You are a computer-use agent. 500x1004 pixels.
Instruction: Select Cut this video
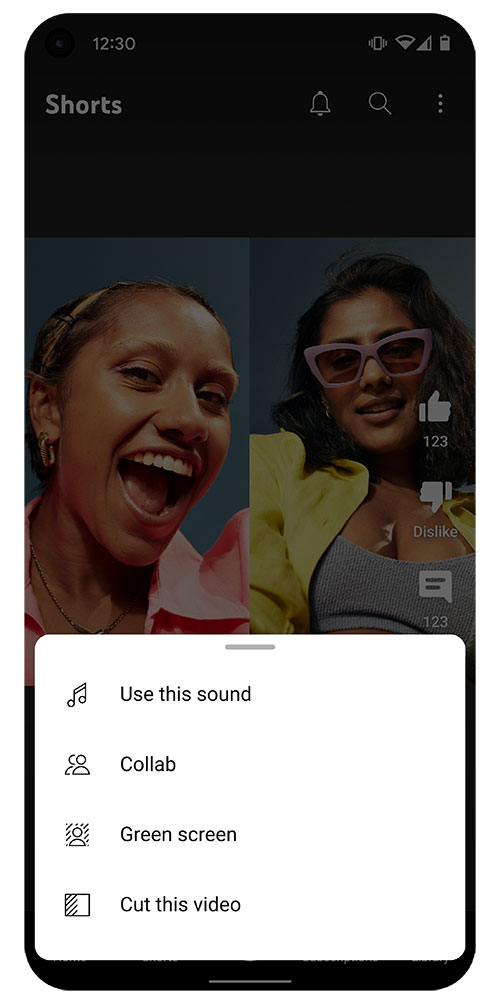pyautogui.click(x=250, y=904)
